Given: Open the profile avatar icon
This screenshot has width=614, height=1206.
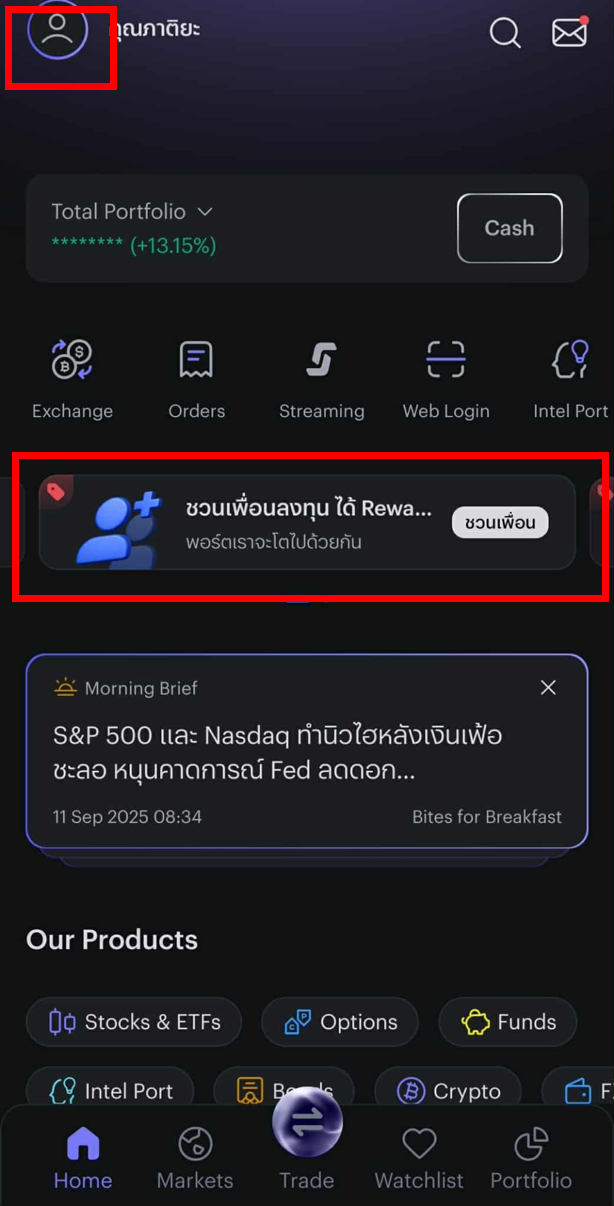Looking at the screenshot, I should 58,29.
